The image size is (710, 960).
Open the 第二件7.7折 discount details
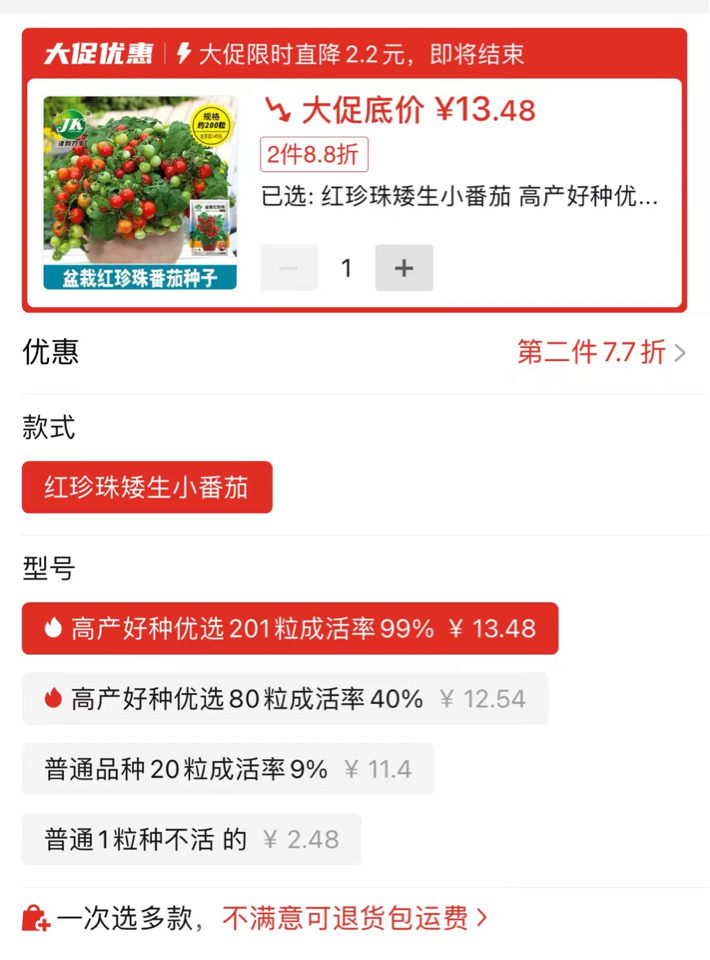(601, 352)
